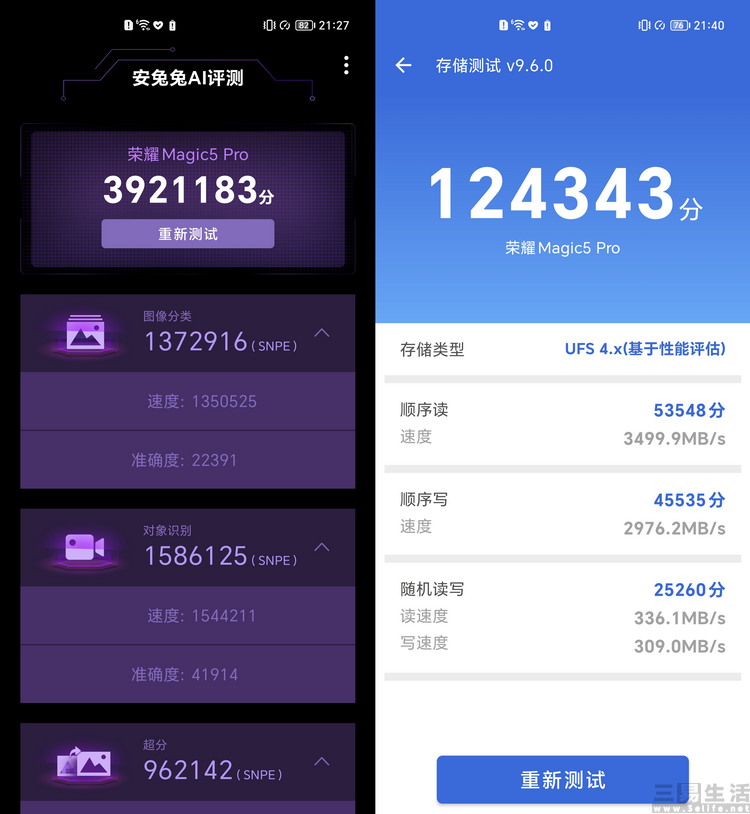Image resolution: width=750 pixels, height=814 pixels.
Task: Collapse the 图像分类 section chevron
Action: click(322, 333)
